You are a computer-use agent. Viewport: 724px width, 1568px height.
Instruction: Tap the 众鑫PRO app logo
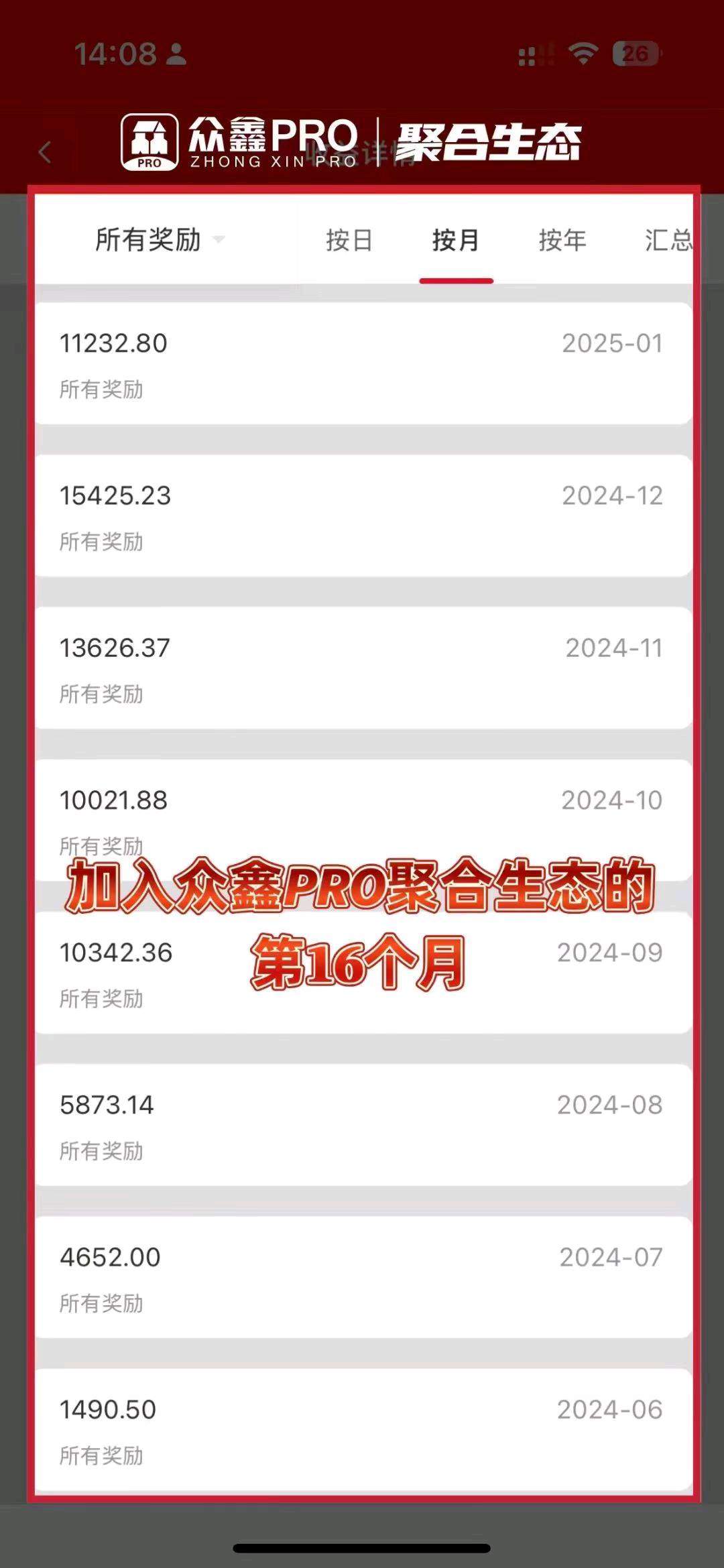click(x=151, y=141)
